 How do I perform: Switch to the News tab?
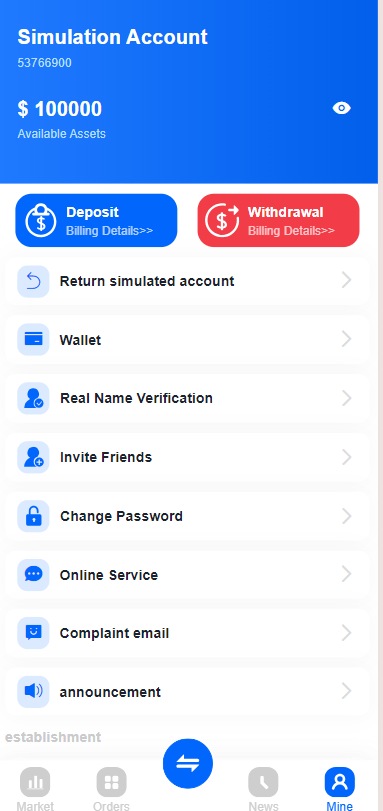263,789
